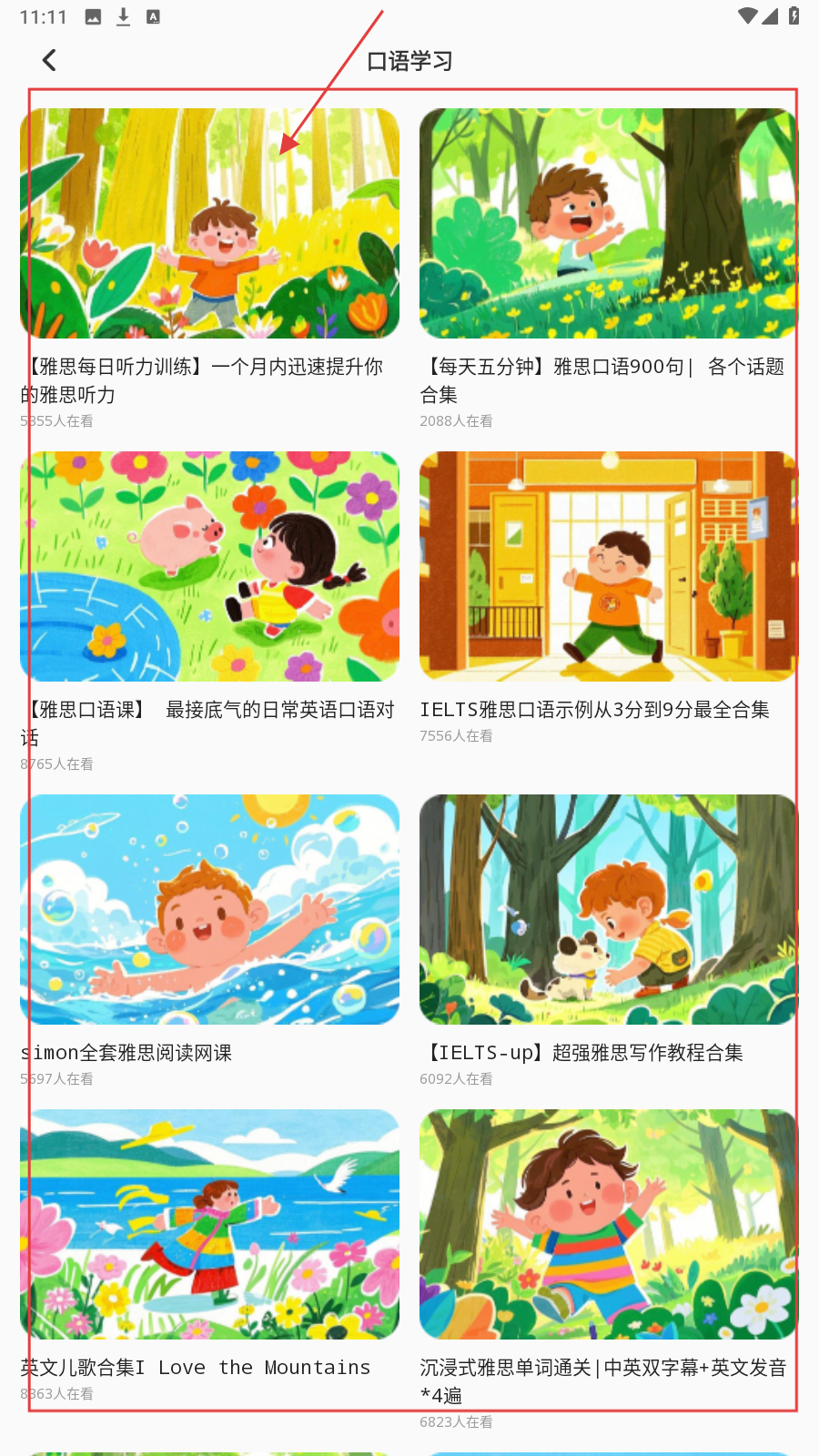Open 每天五分钟 雅思口语900句 video

click(x=608, y=224)
